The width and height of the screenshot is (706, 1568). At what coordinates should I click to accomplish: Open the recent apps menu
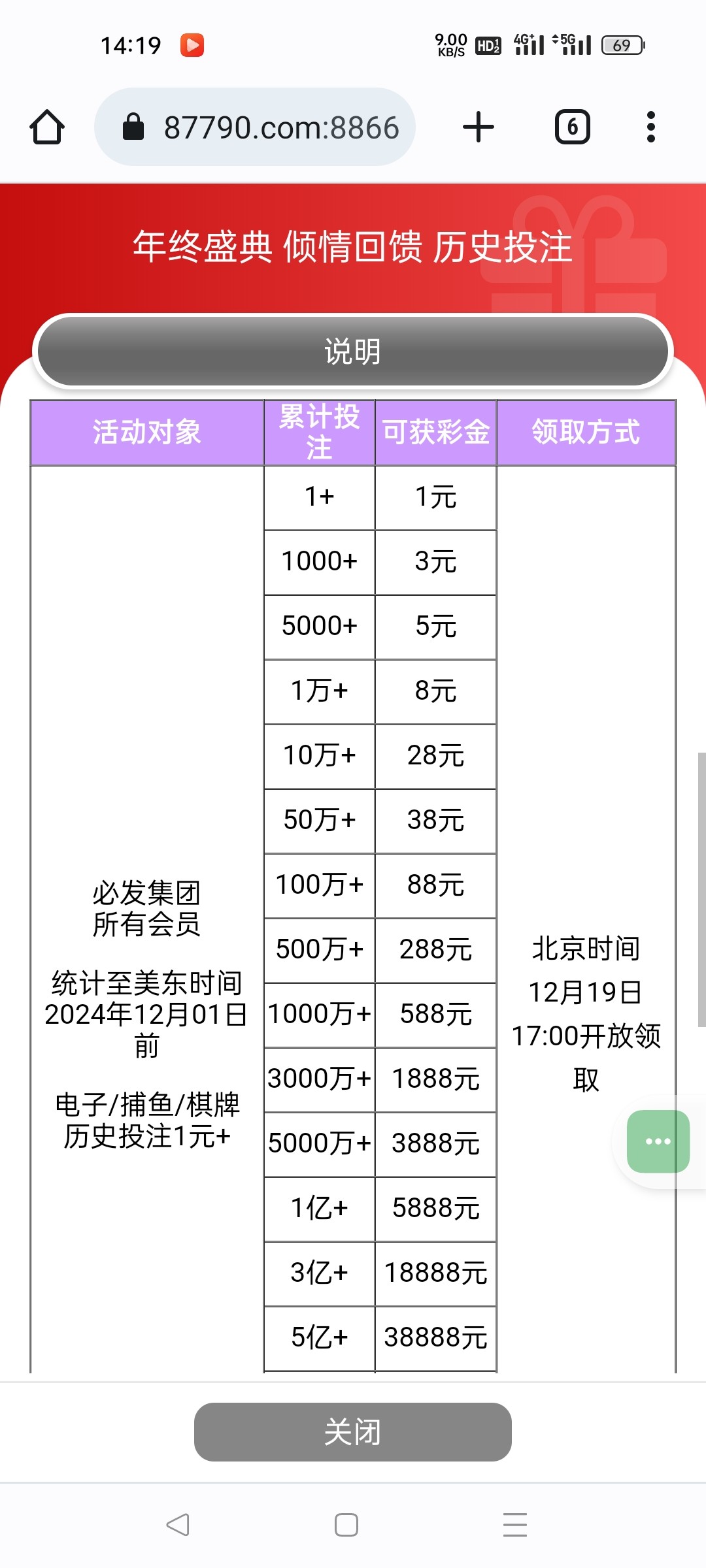pyautogui.click(x=515, y=1525)
